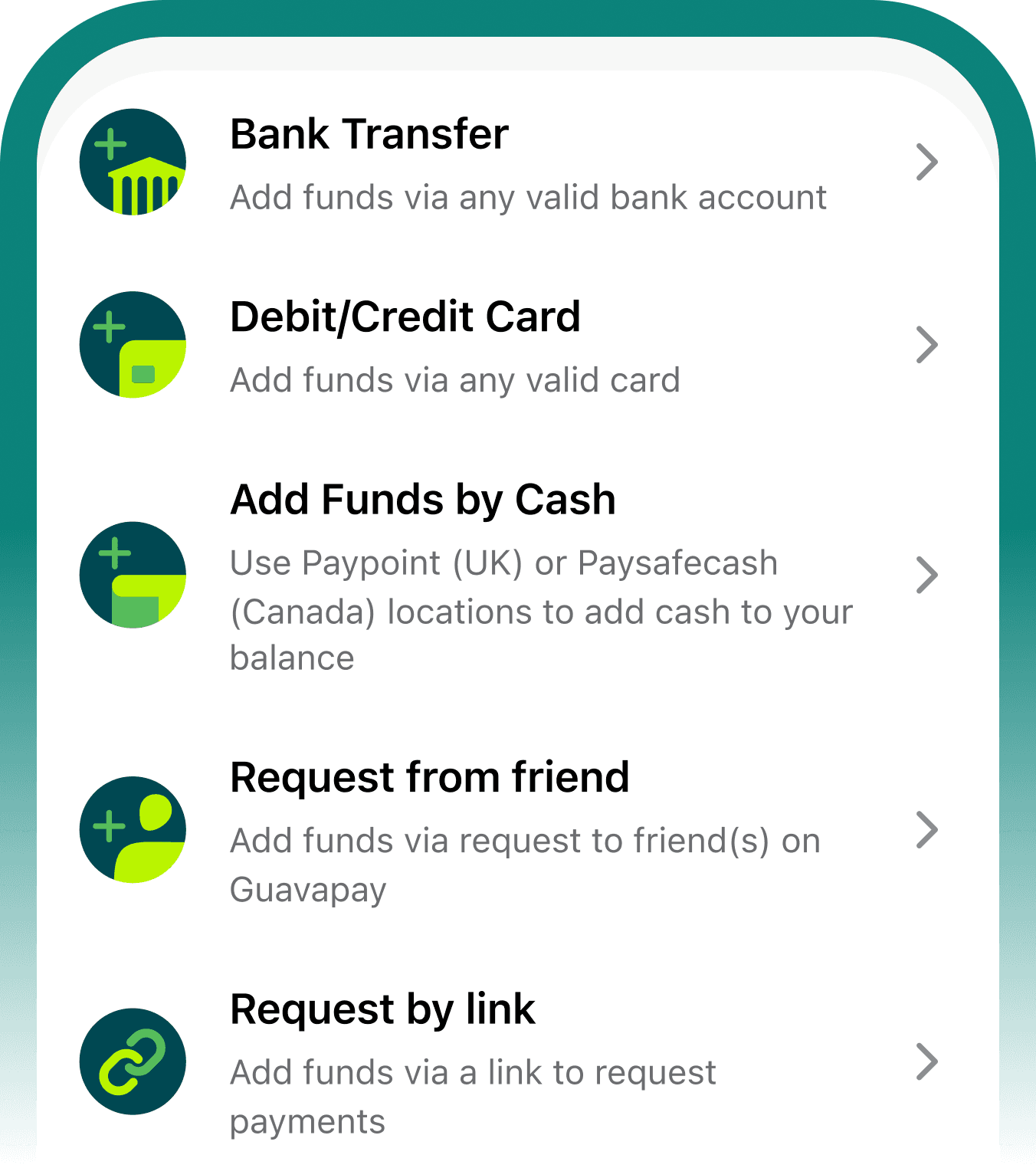Open Debit/Credit Card using the right arrow
The width and height of the screenshot is (1036, 1168).
926,345
